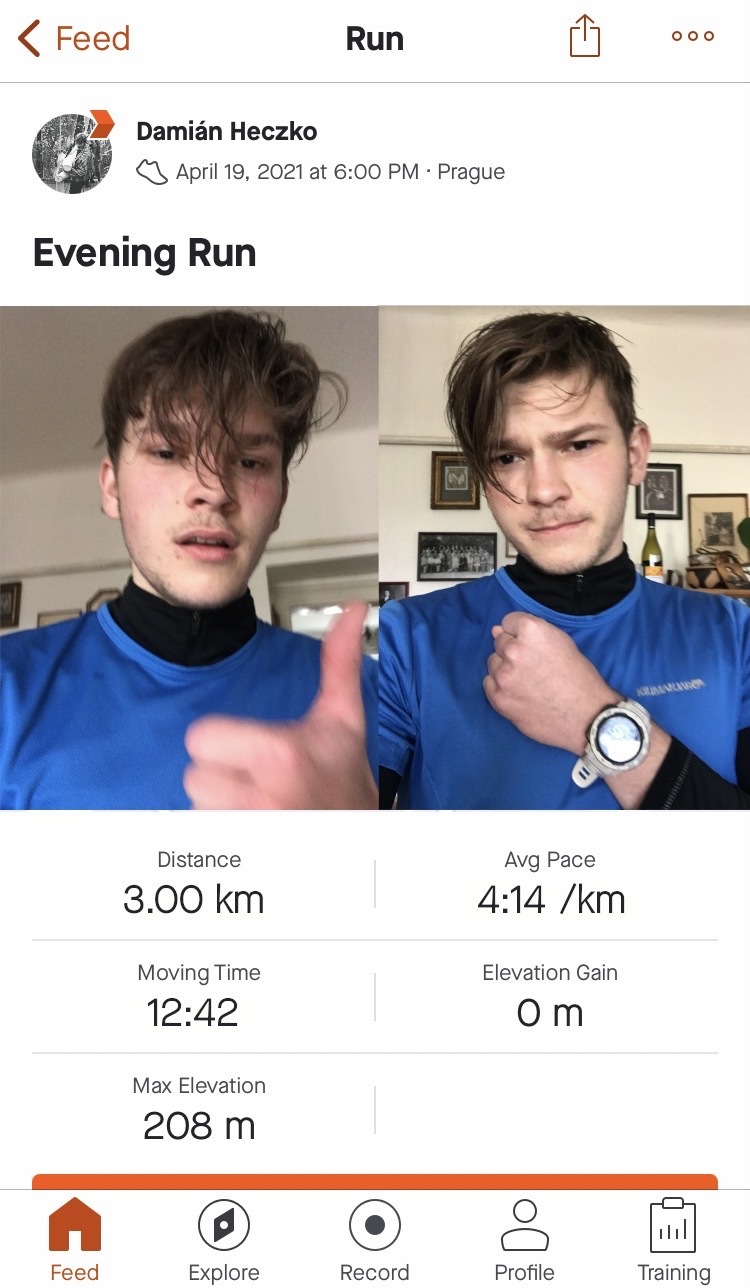Image resolution: width=750 pixels, height=1288 pixels.
Task: Switch to the Explore tab
Action: (x=224, y=1240)
